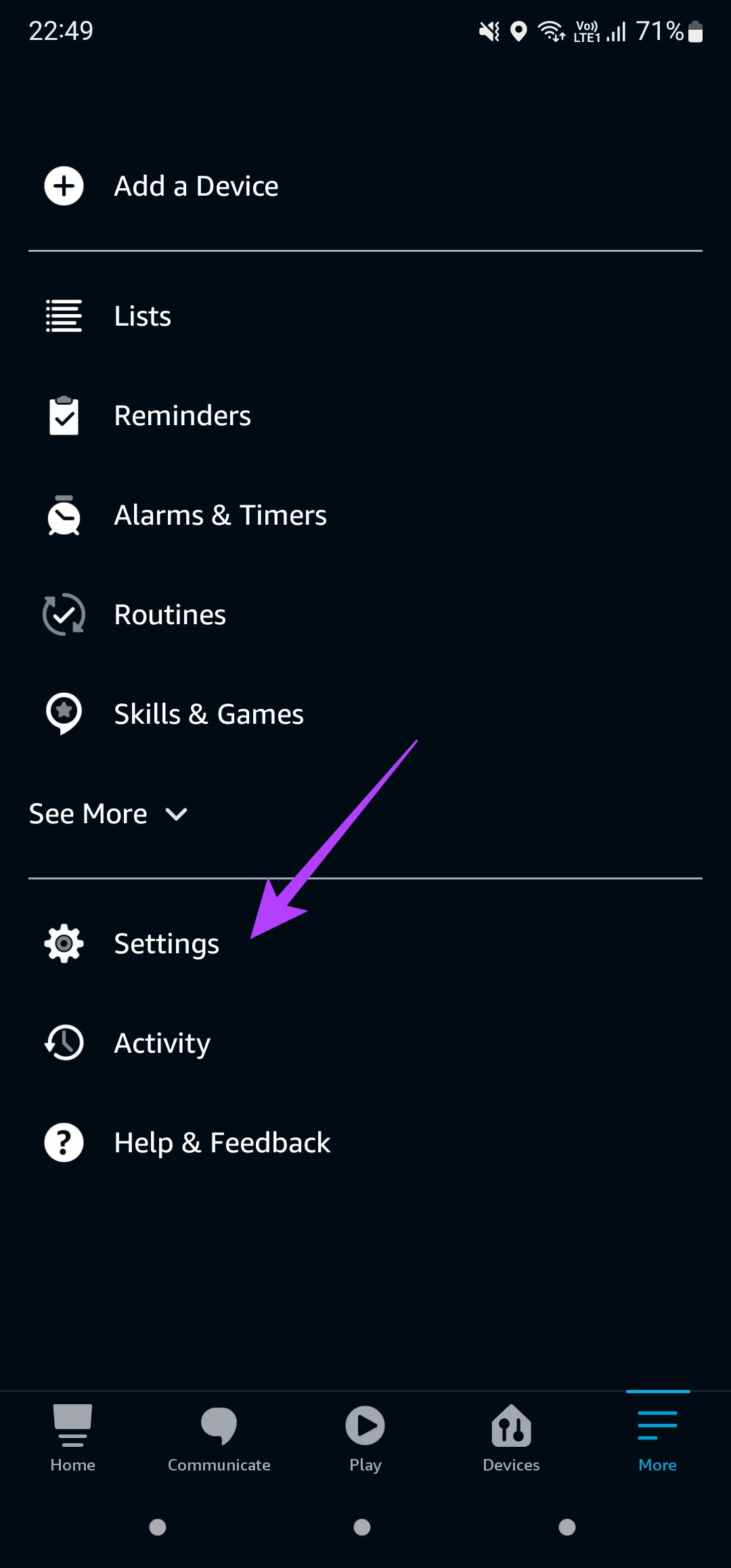
Task: Open Reminders
Action: click(x=365, y=416)
